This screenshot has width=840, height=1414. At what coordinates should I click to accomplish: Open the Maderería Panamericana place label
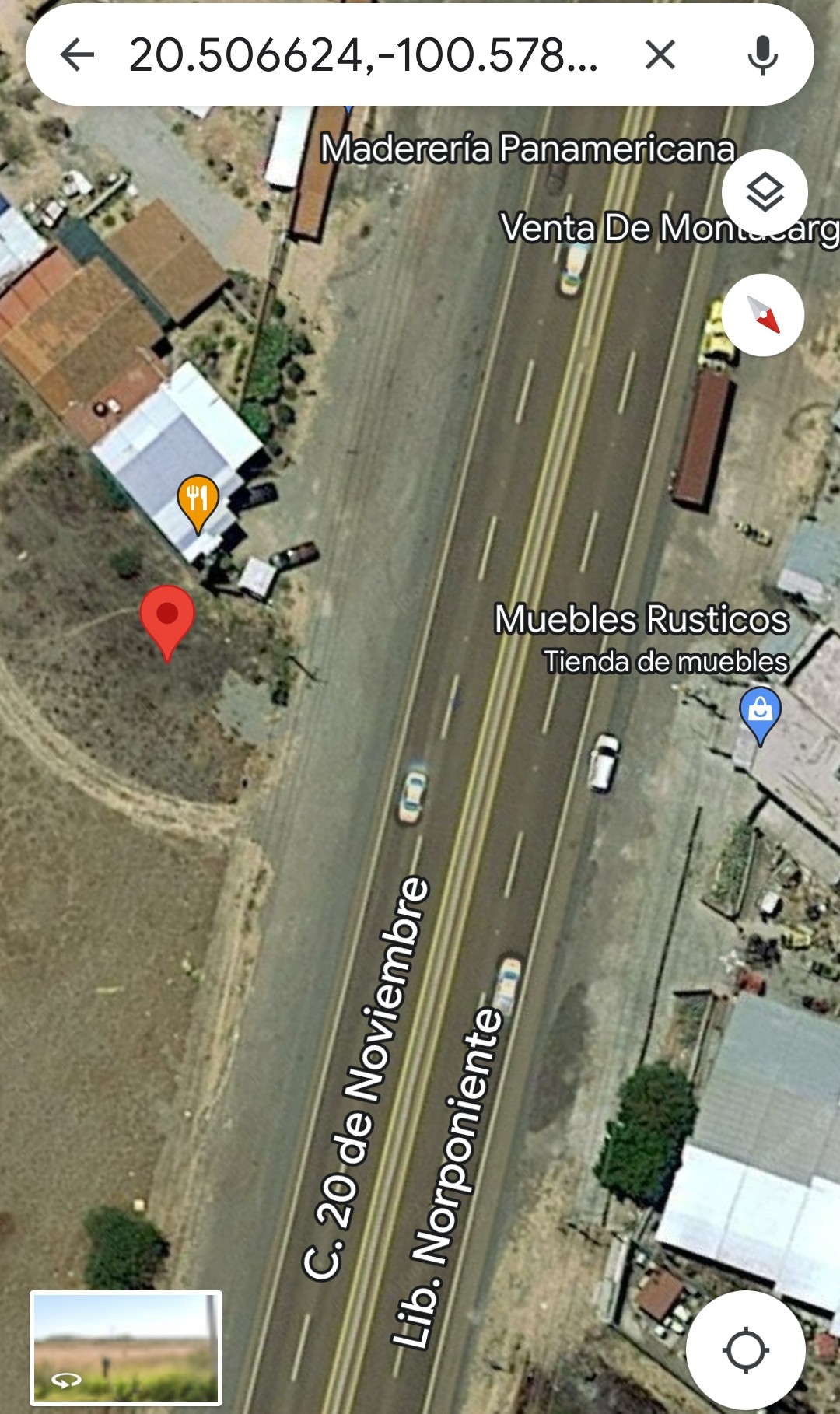527,149
